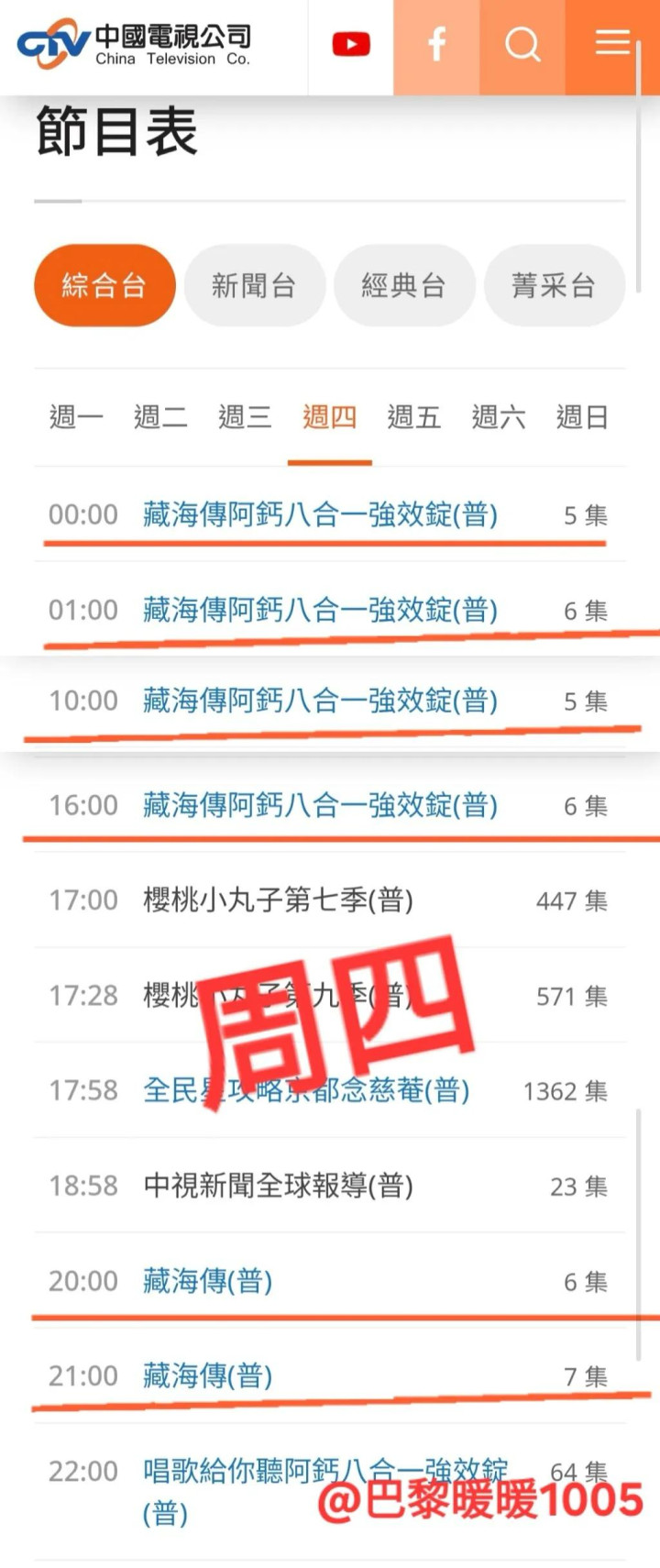Switch to the 新聞台 channel

pyautogui.click(x=254, y=285)
